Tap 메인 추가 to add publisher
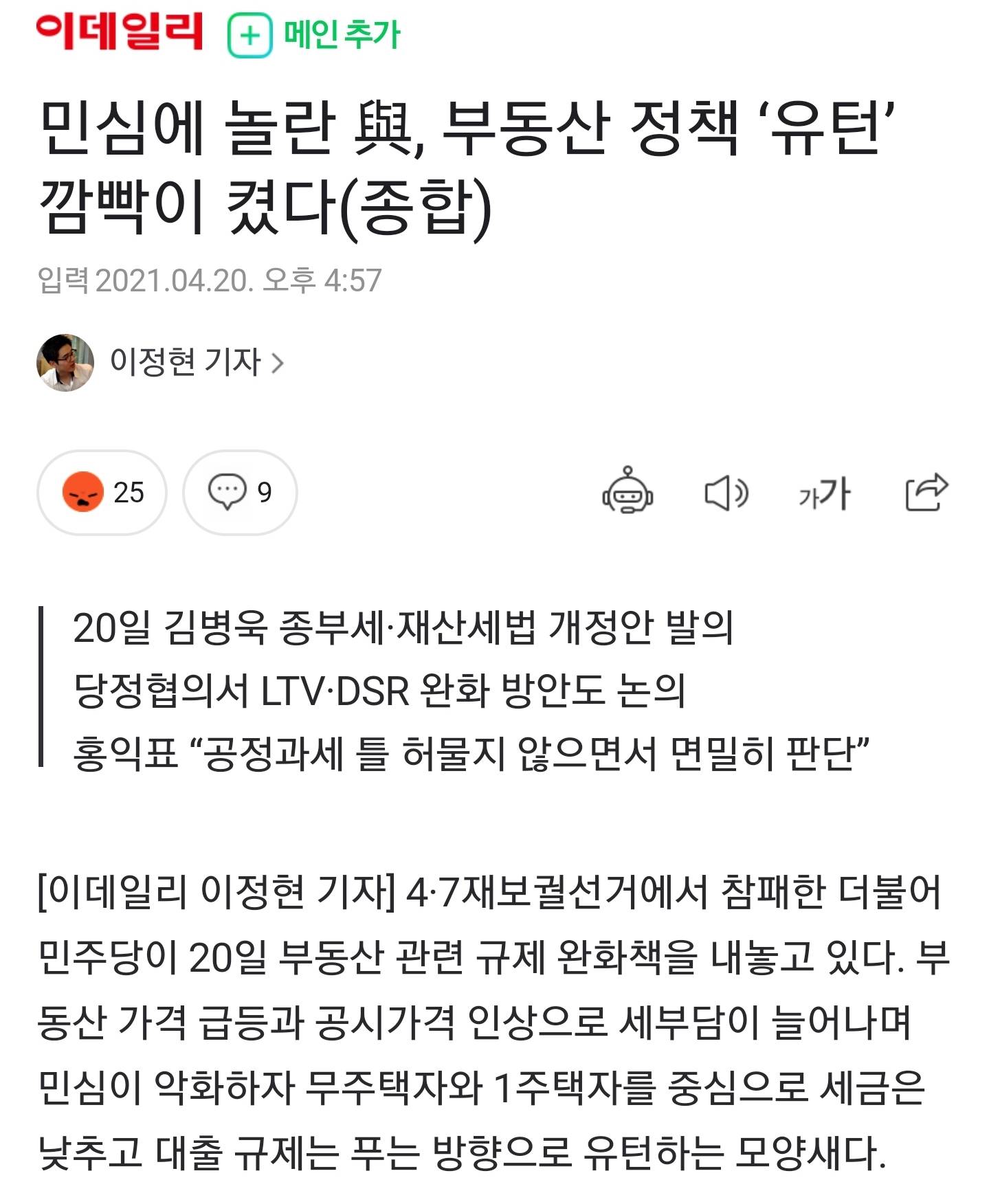Viewport: 989px width, 1204px height. tap(314, 34)
